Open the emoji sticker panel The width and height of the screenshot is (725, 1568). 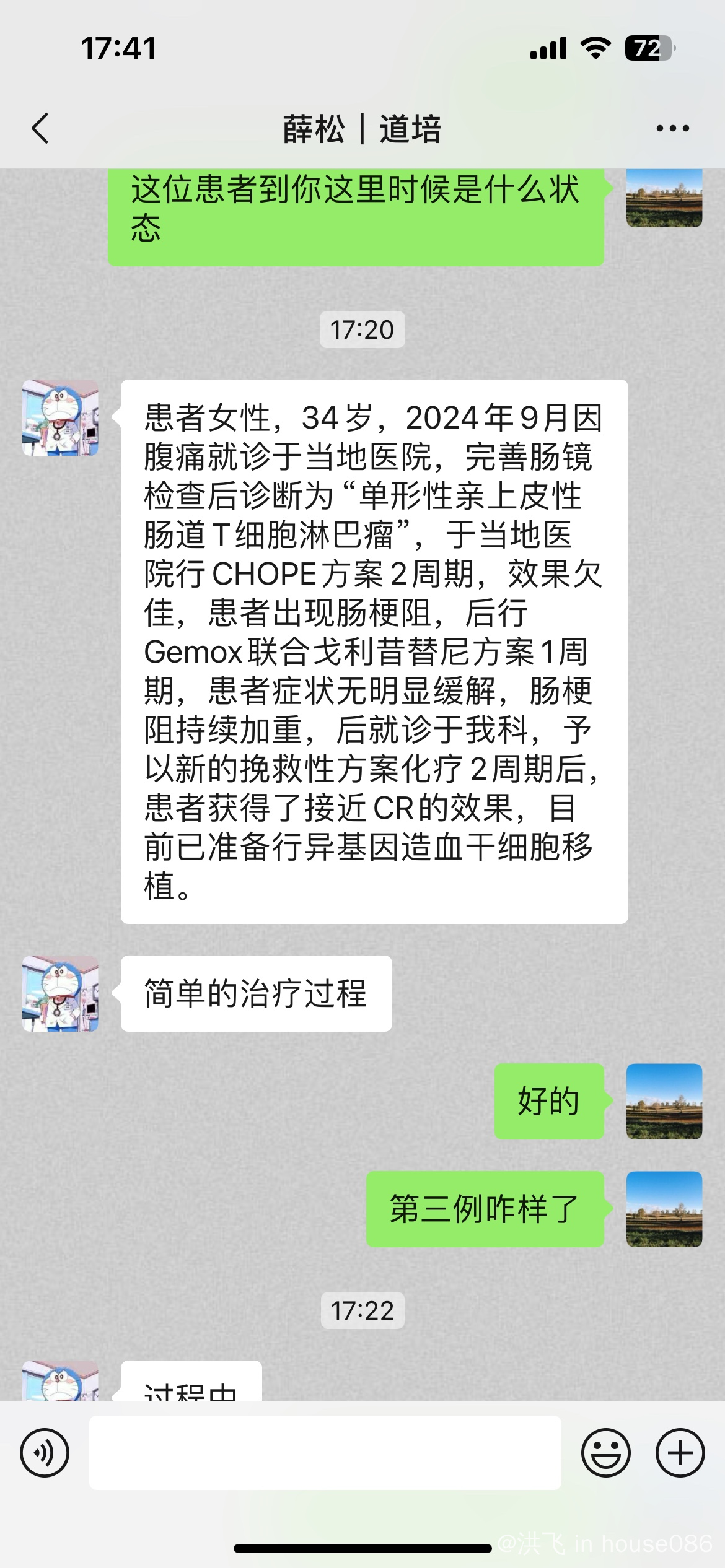click(605, 1453)
